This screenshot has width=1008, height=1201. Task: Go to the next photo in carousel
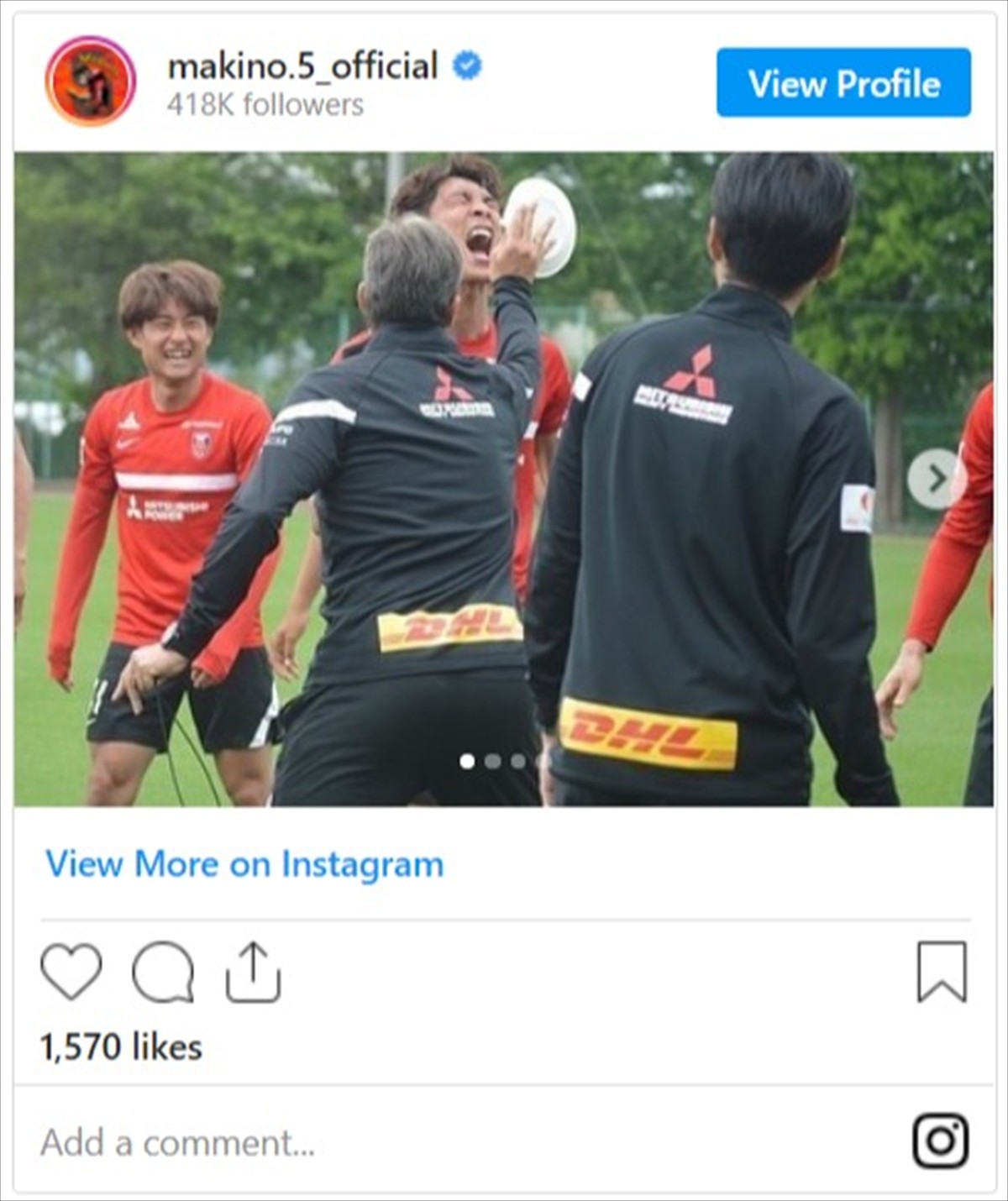click(934, 479)
